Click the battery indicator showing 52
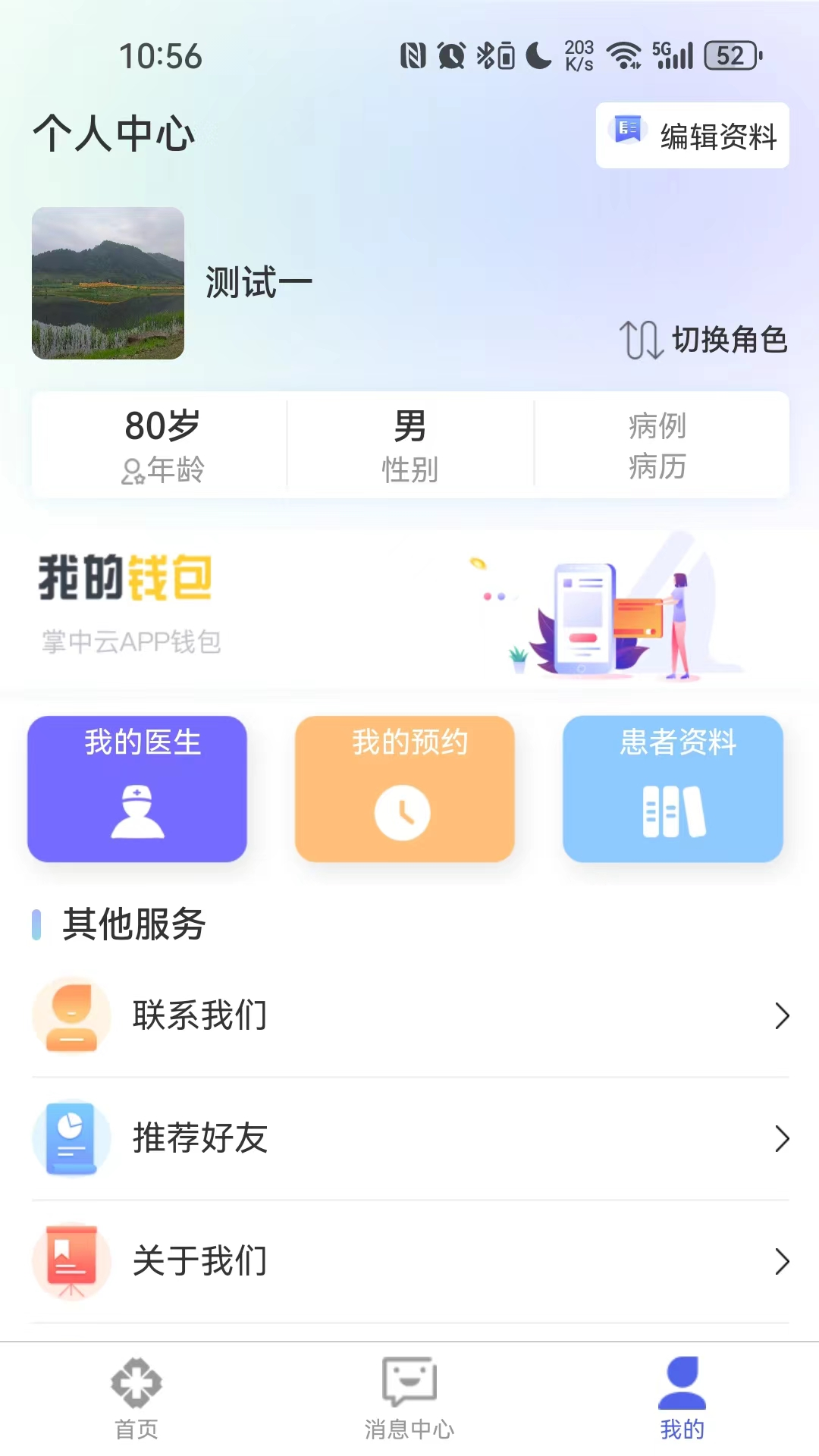 730,55
